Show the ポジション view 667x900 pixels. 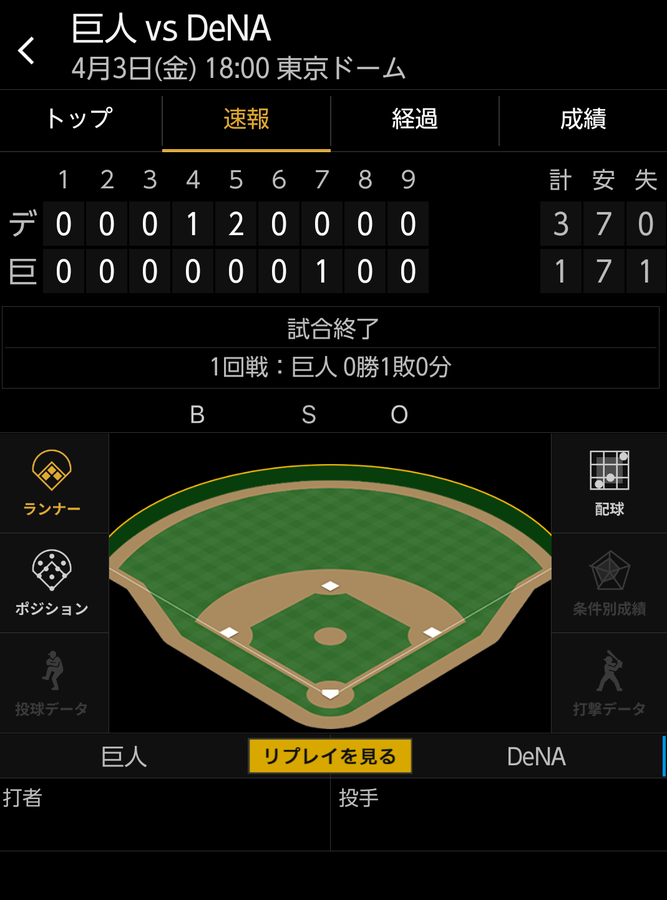[53, 583]
